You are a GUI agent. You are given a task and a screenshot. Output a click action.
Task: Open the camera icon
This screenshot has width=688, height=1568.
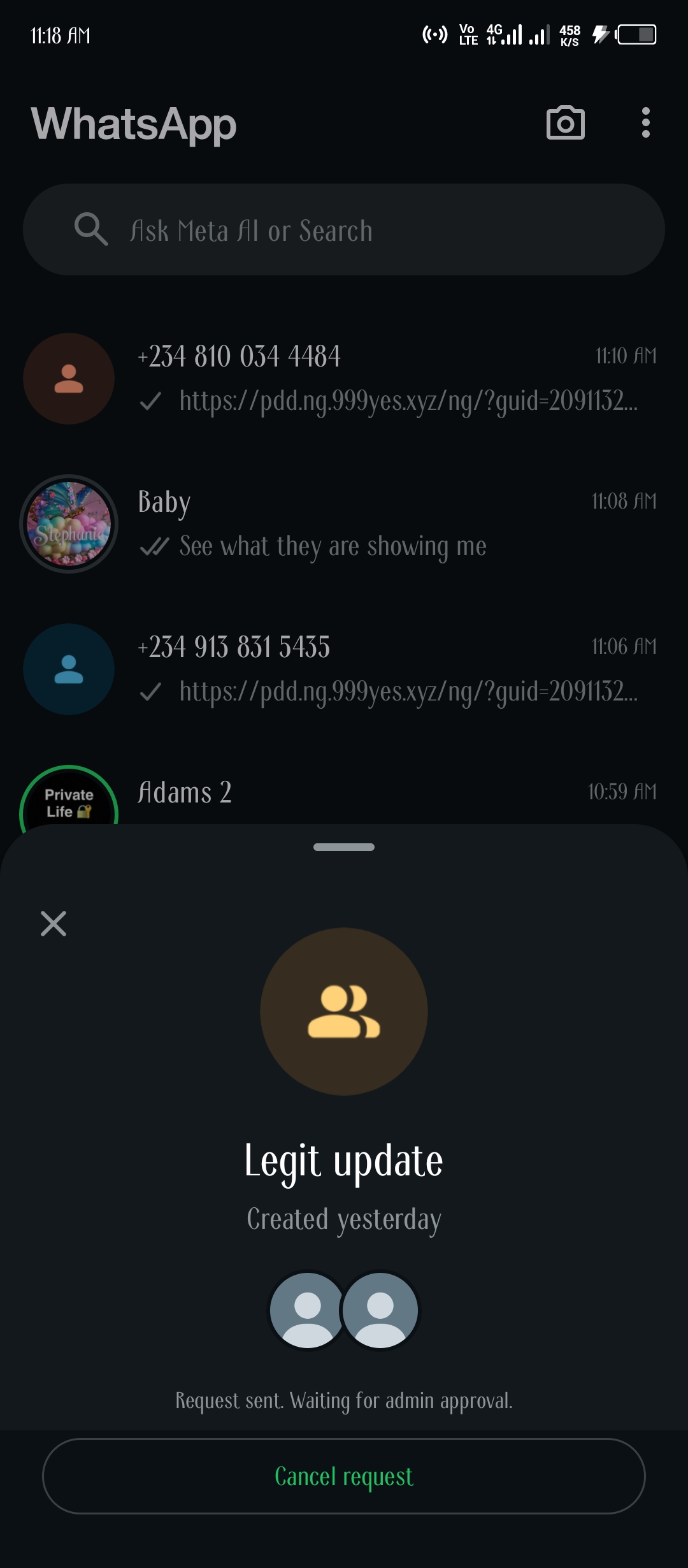point(566,122)
